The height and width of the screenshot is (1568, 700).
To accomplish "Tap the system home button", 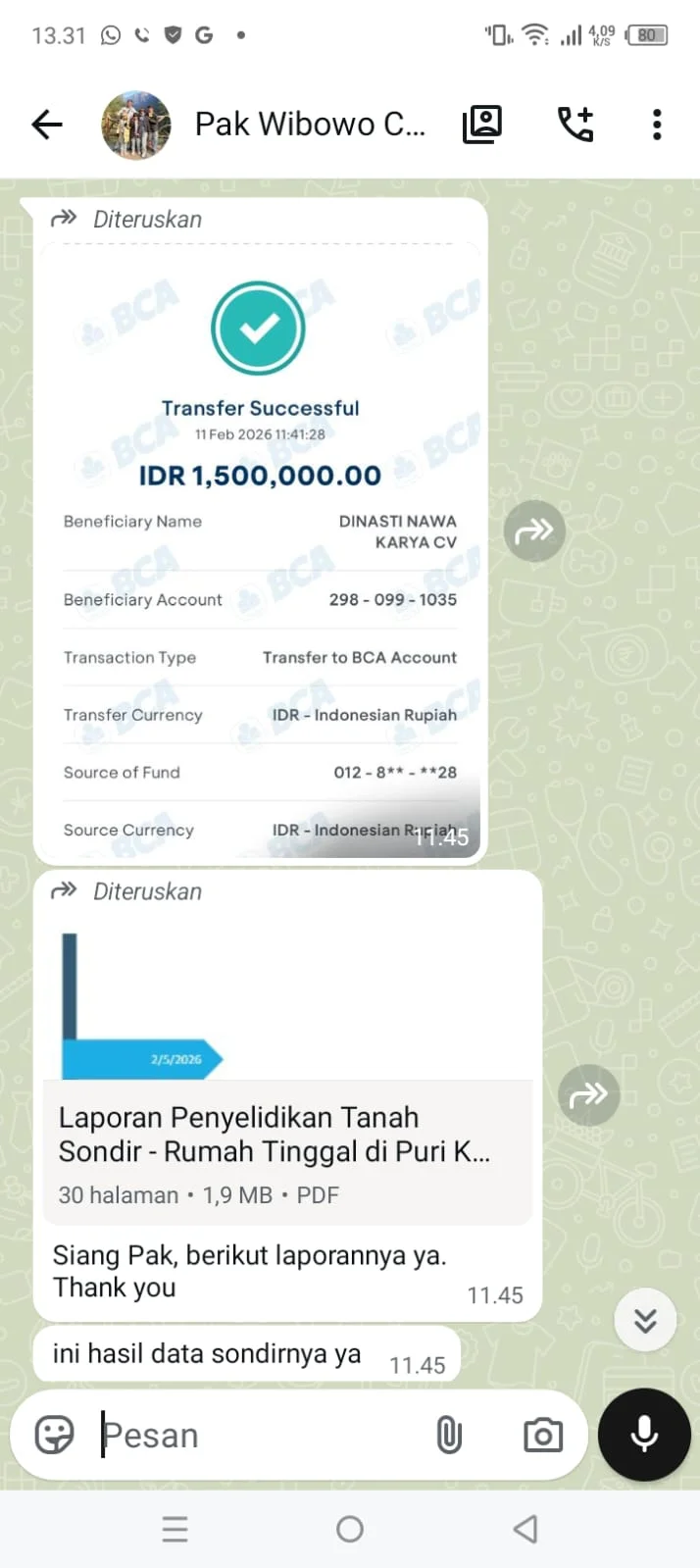I will 350,1529.
